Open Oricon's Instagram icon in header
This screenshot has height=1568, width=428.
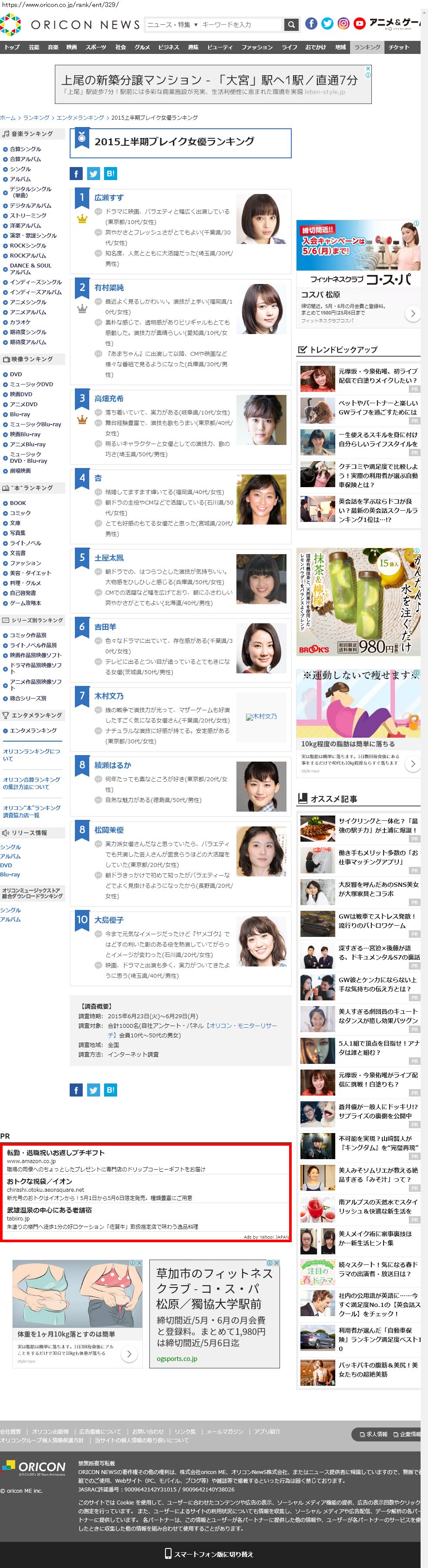pos(343,24)
